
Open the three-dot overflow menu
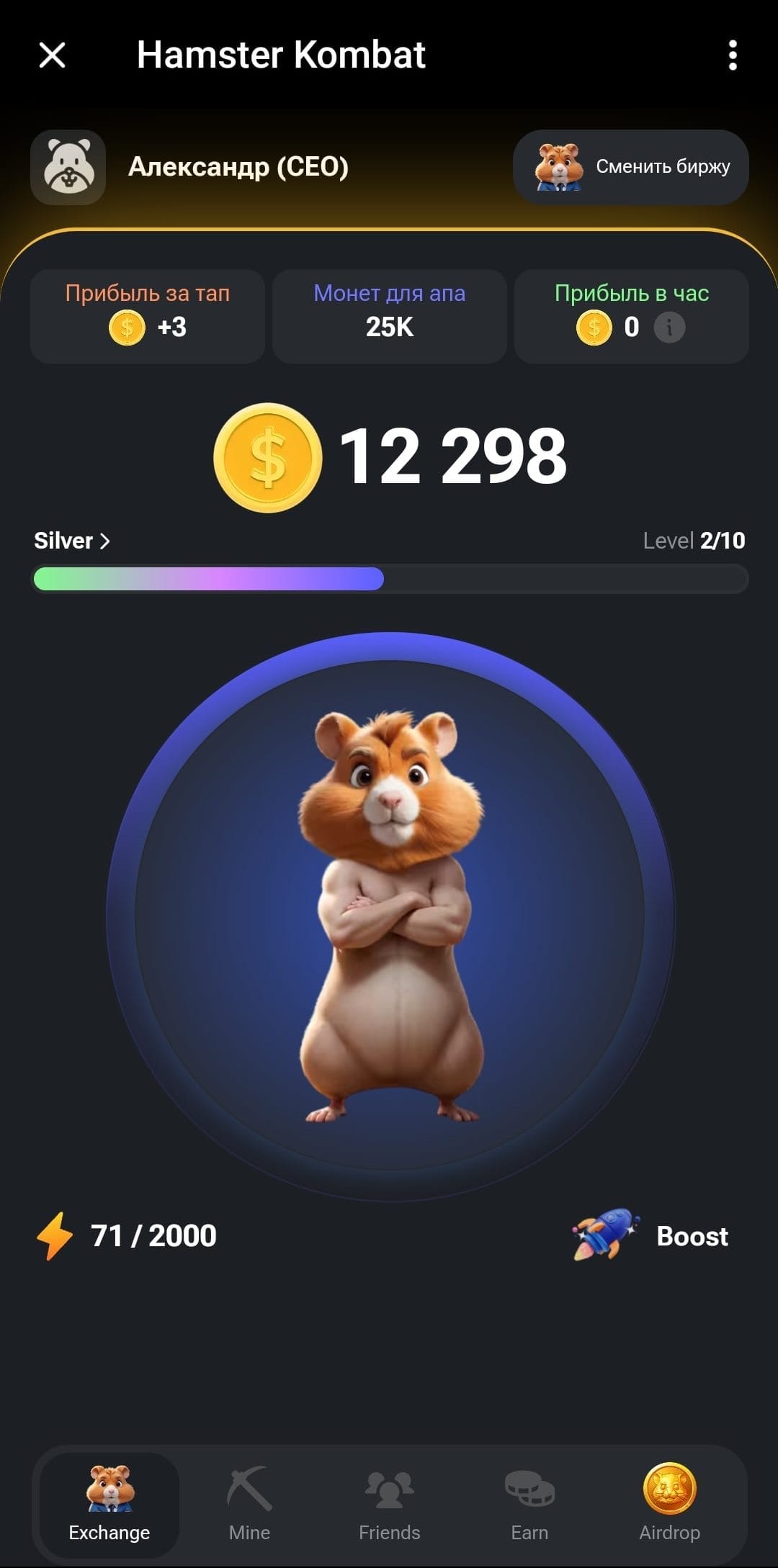point(733,55)
